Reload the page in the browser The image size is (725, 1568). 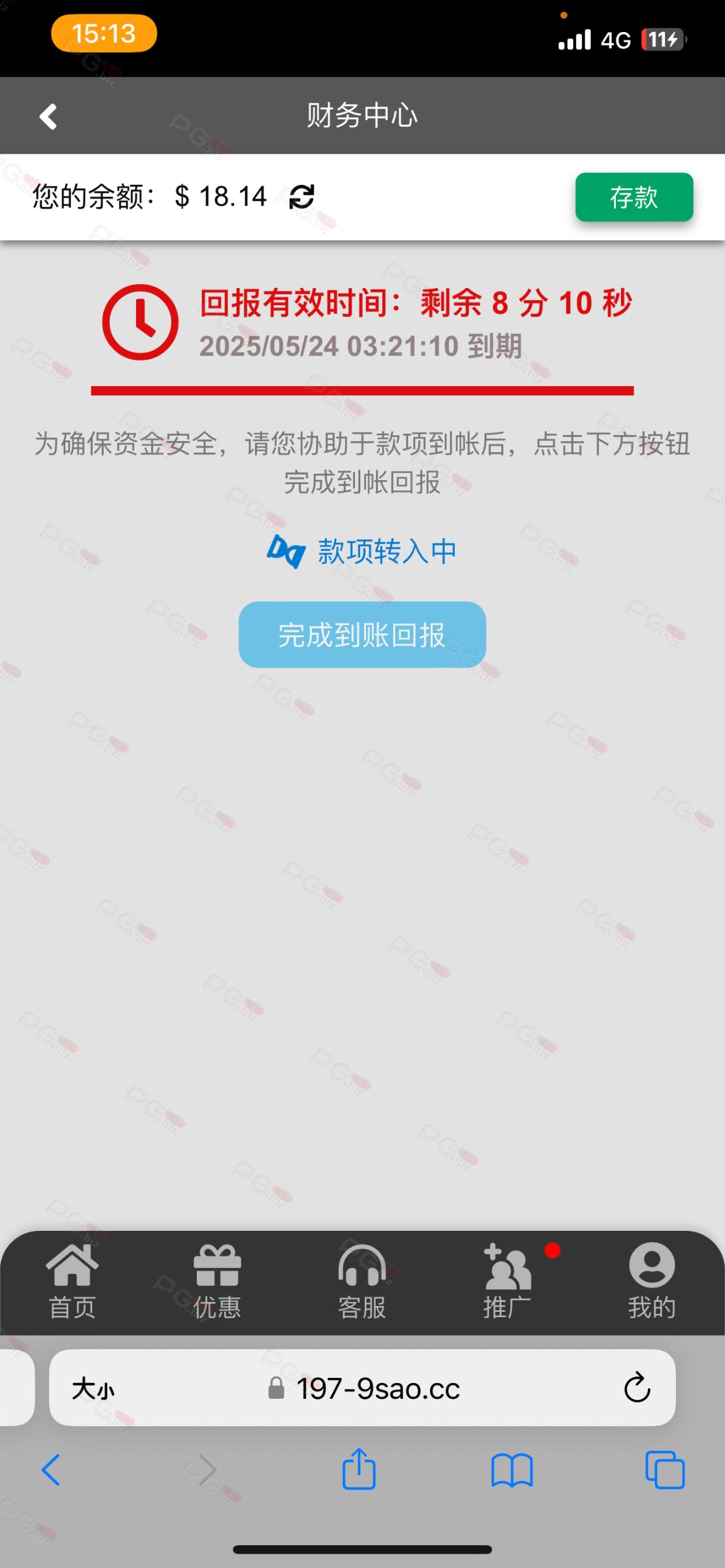pyautogui.click(x=637, y=1388)
